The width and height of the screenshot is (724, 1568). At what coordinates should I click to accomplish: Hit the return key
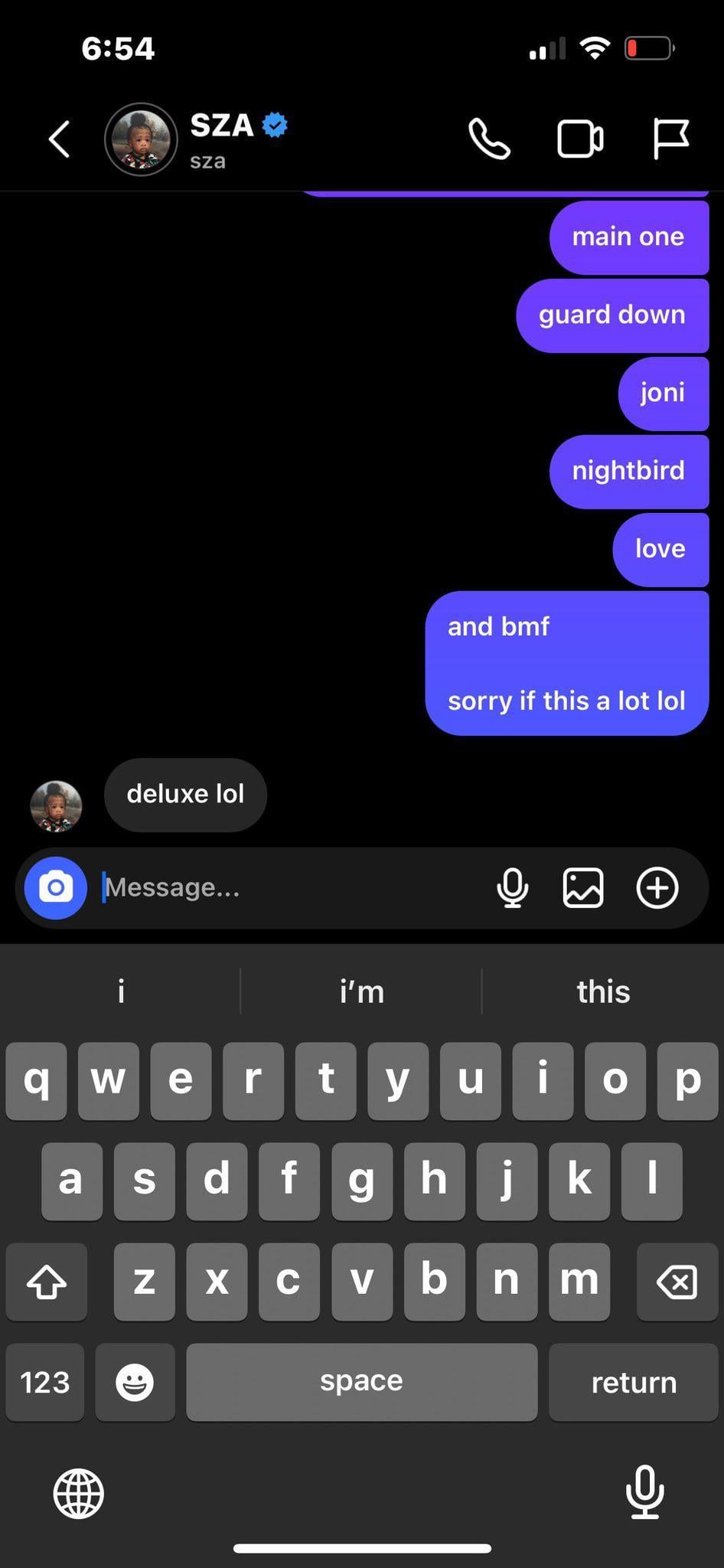coord(633,1382)
